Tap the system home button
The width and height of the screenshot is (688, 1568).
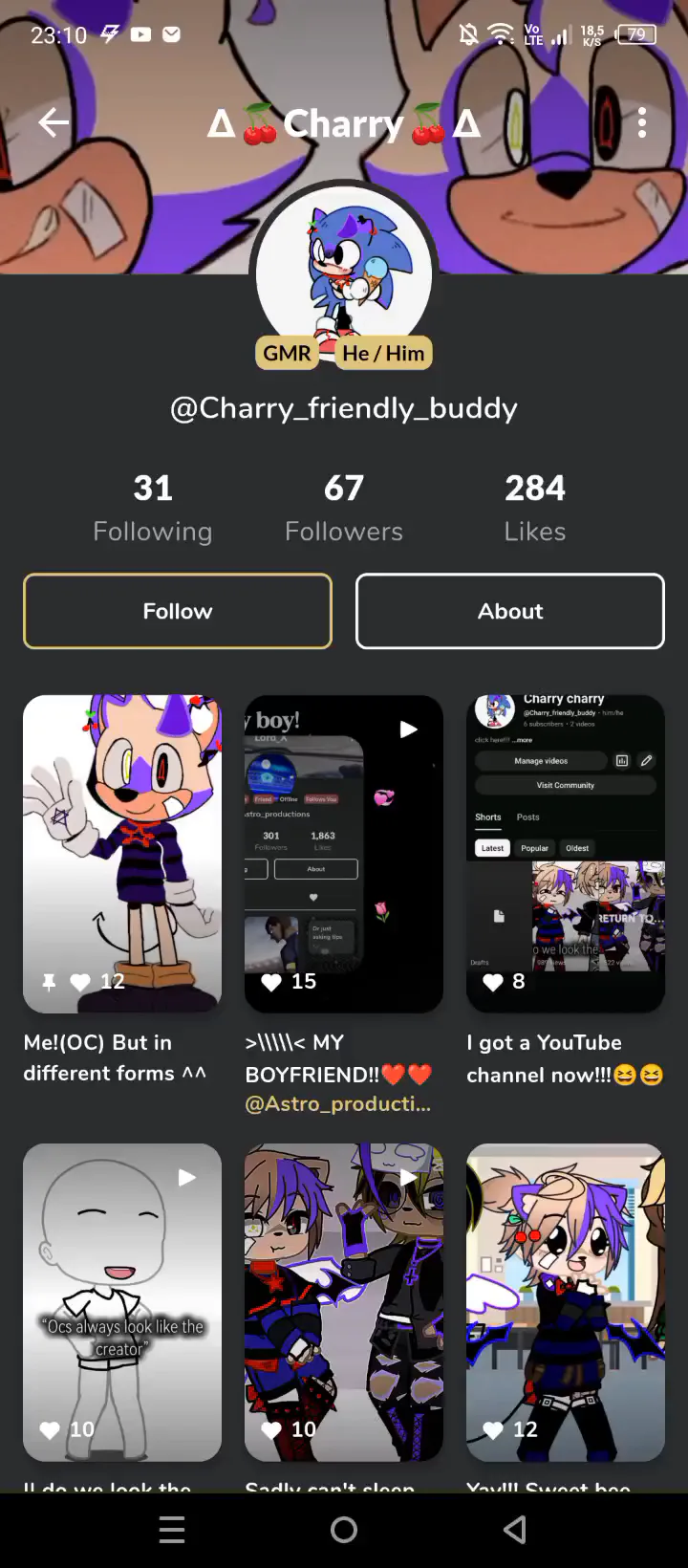pos(344,1530)
